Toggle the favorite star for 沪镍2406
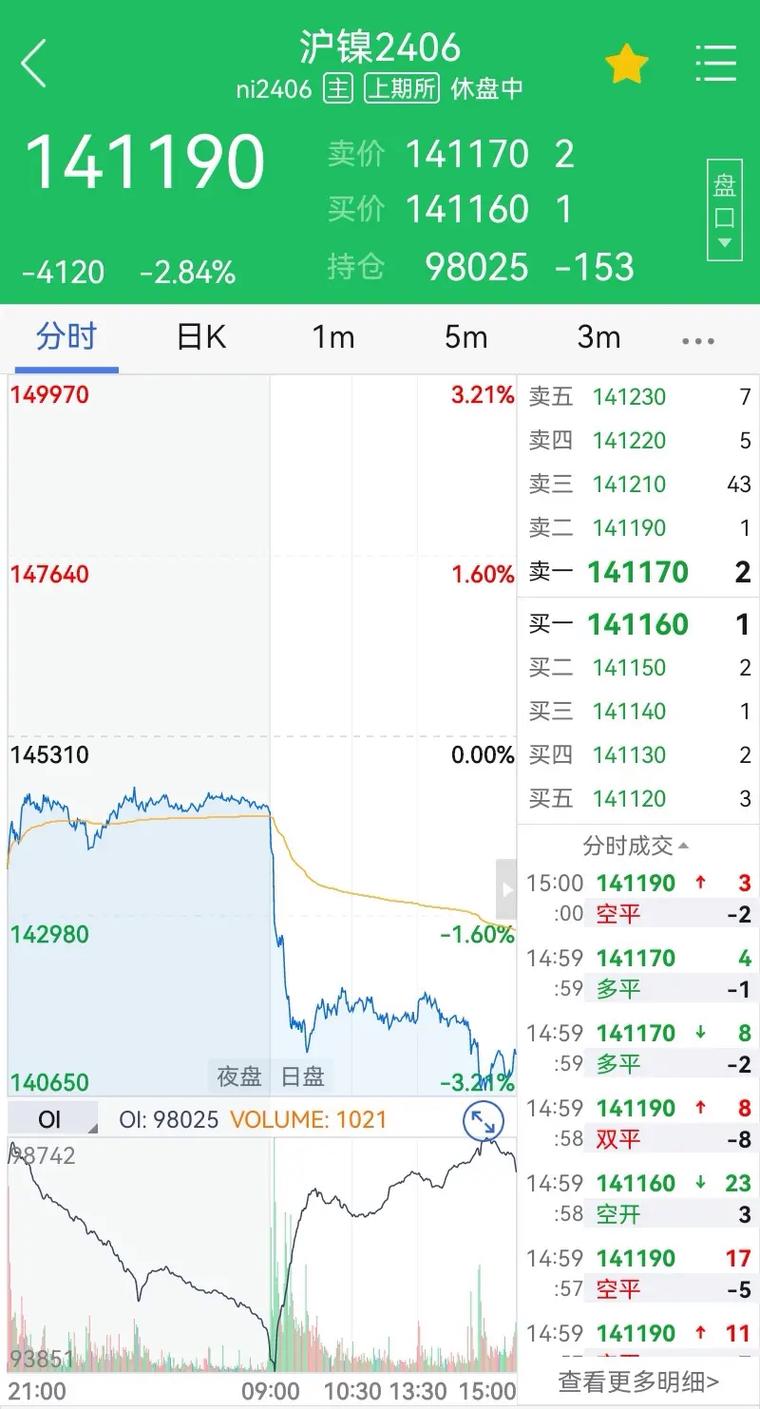The image size is (760, 1409). 627,65
